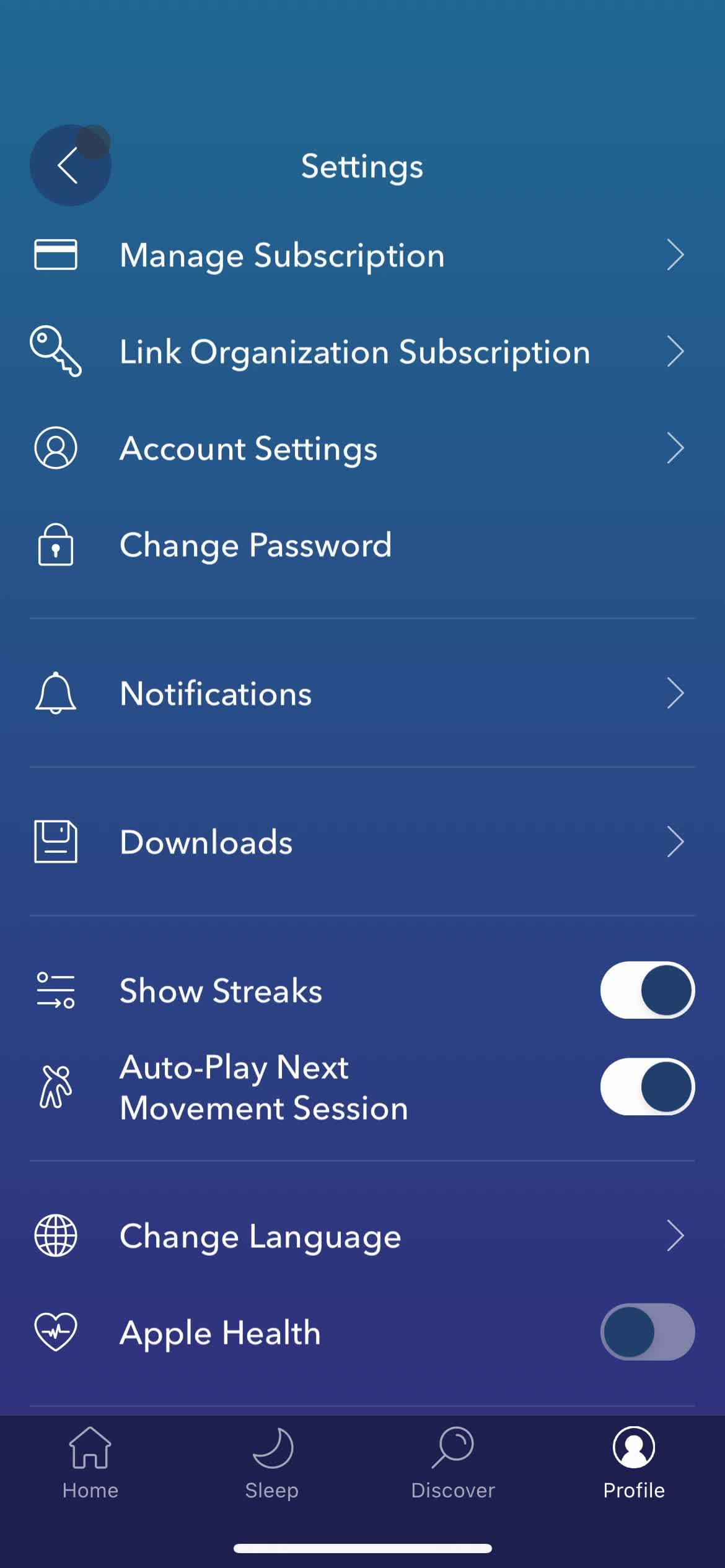Tap the Show Streaks progress-style icon
This screenshot has width=725, height=1568.
[56, 990]
